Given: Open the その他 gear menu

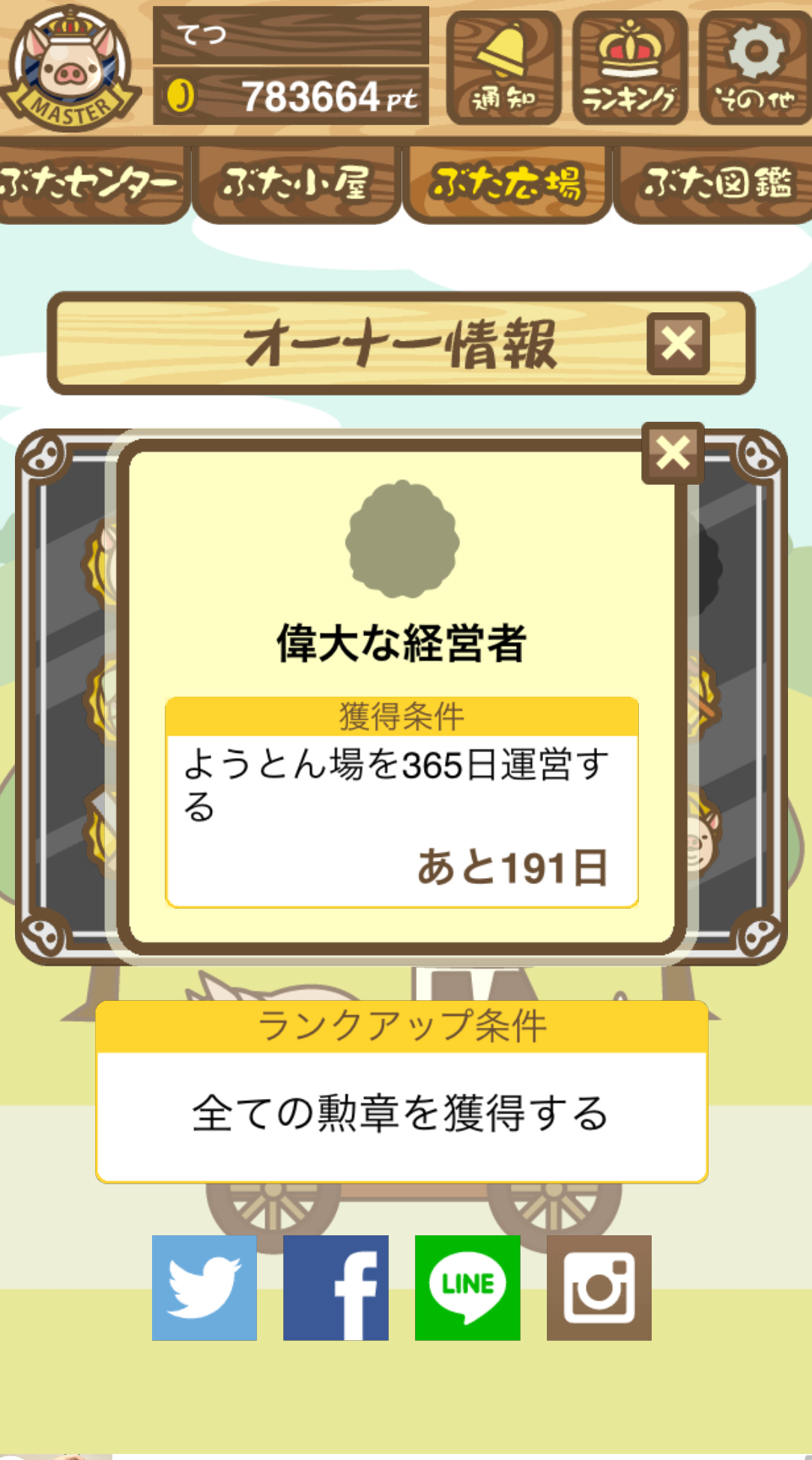Looking at the screenshot, I should click(x=755, y=67).
